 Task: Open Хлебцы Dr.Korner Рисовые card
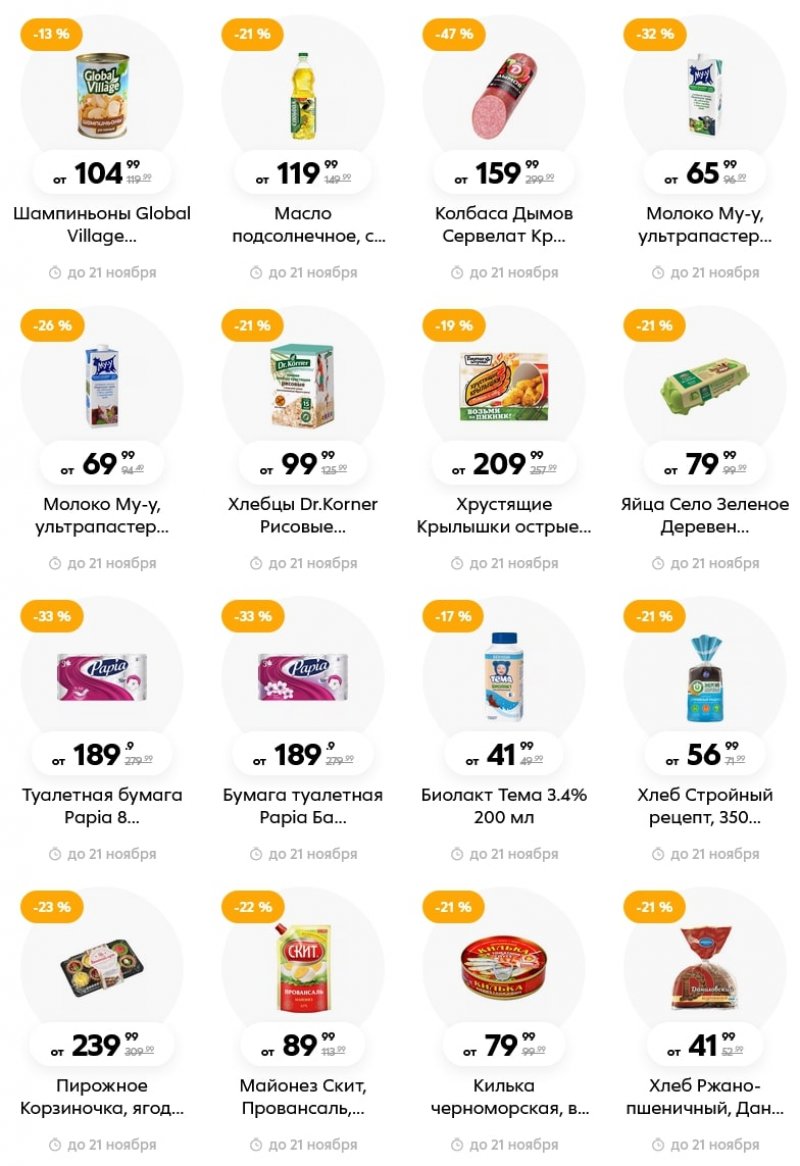point(303,515)
